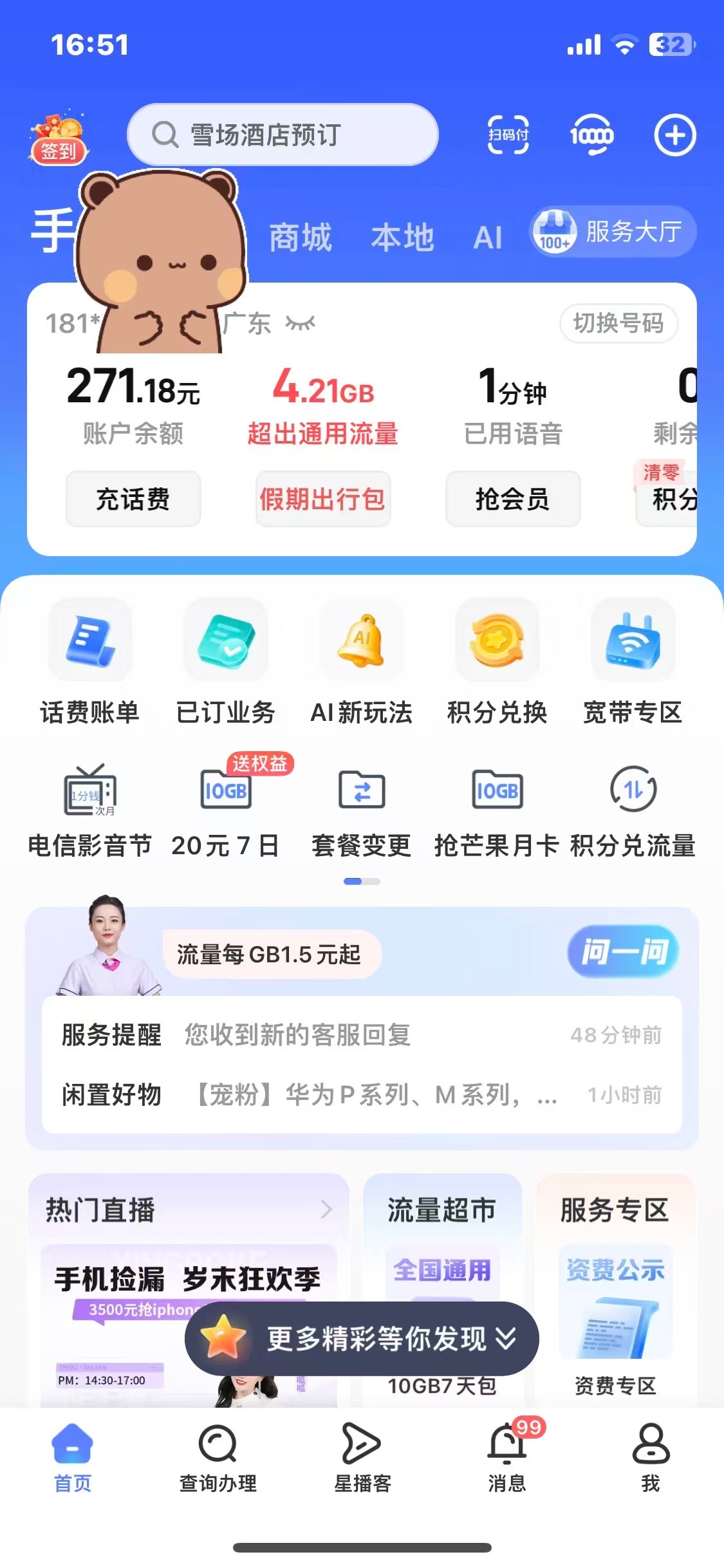Contact 10000 customer service icon

[x=591, y=135]
